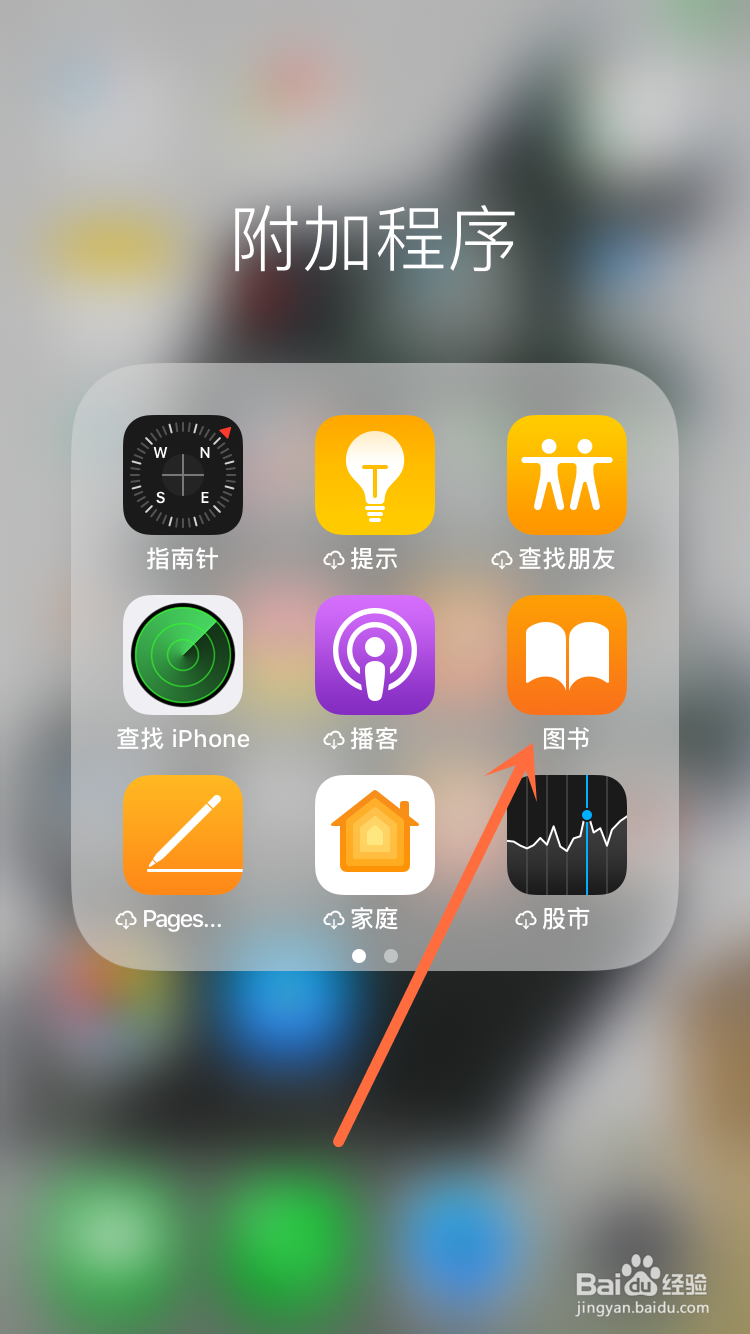750x1334 pixels.
Task: Launch the Tips app 提示
Action: tap(375, 474)
